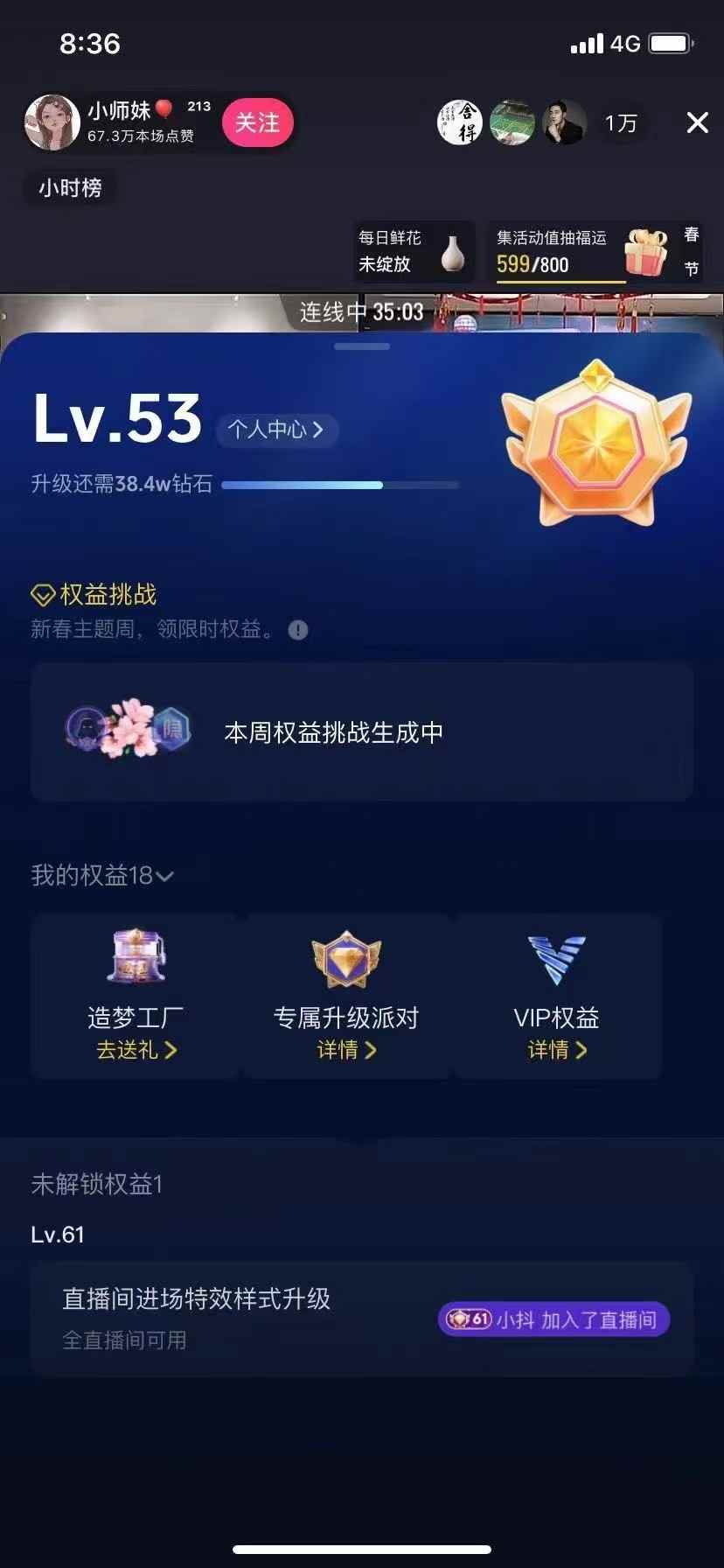Go send gifts in 造梦工厂

136,1049
